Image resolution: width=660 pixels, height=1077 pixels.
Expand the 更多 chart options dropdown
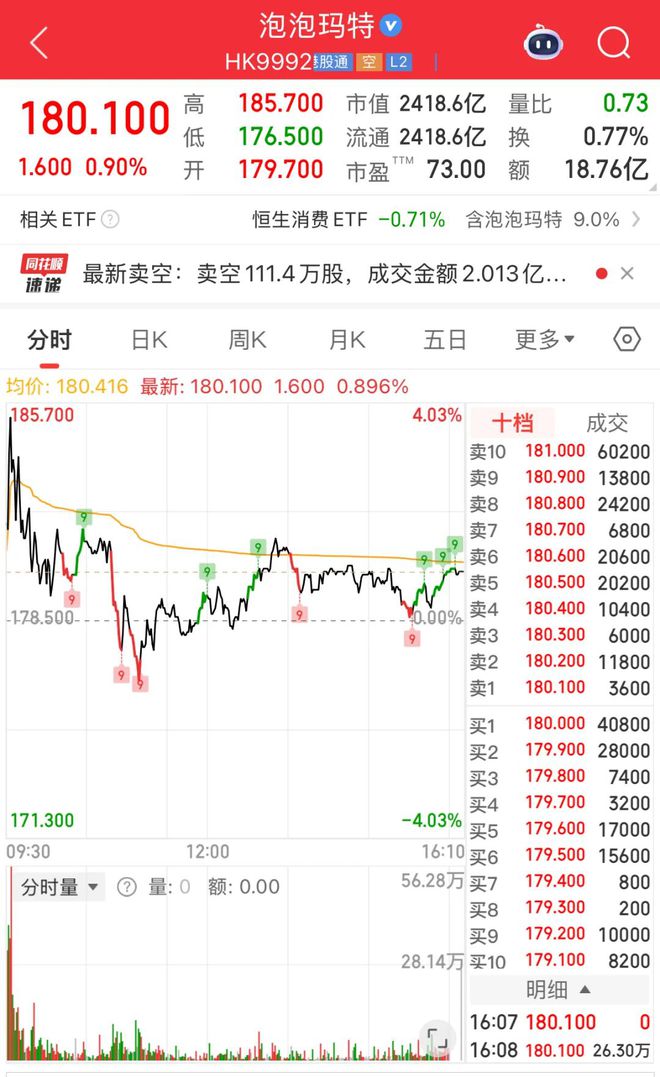pyautogui.click(x=545, y=339)
